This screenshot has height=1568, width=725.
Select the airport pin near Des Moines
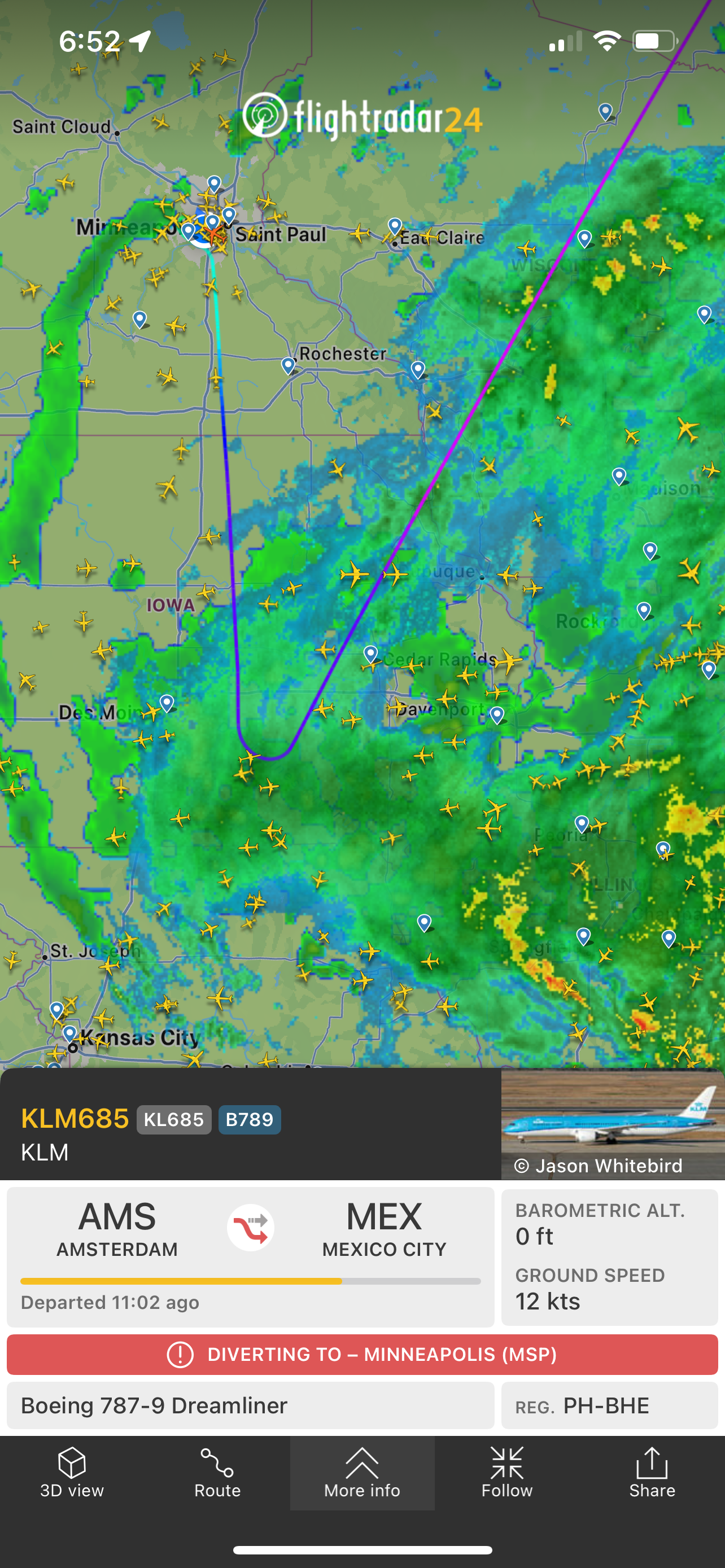pos(167,703)
